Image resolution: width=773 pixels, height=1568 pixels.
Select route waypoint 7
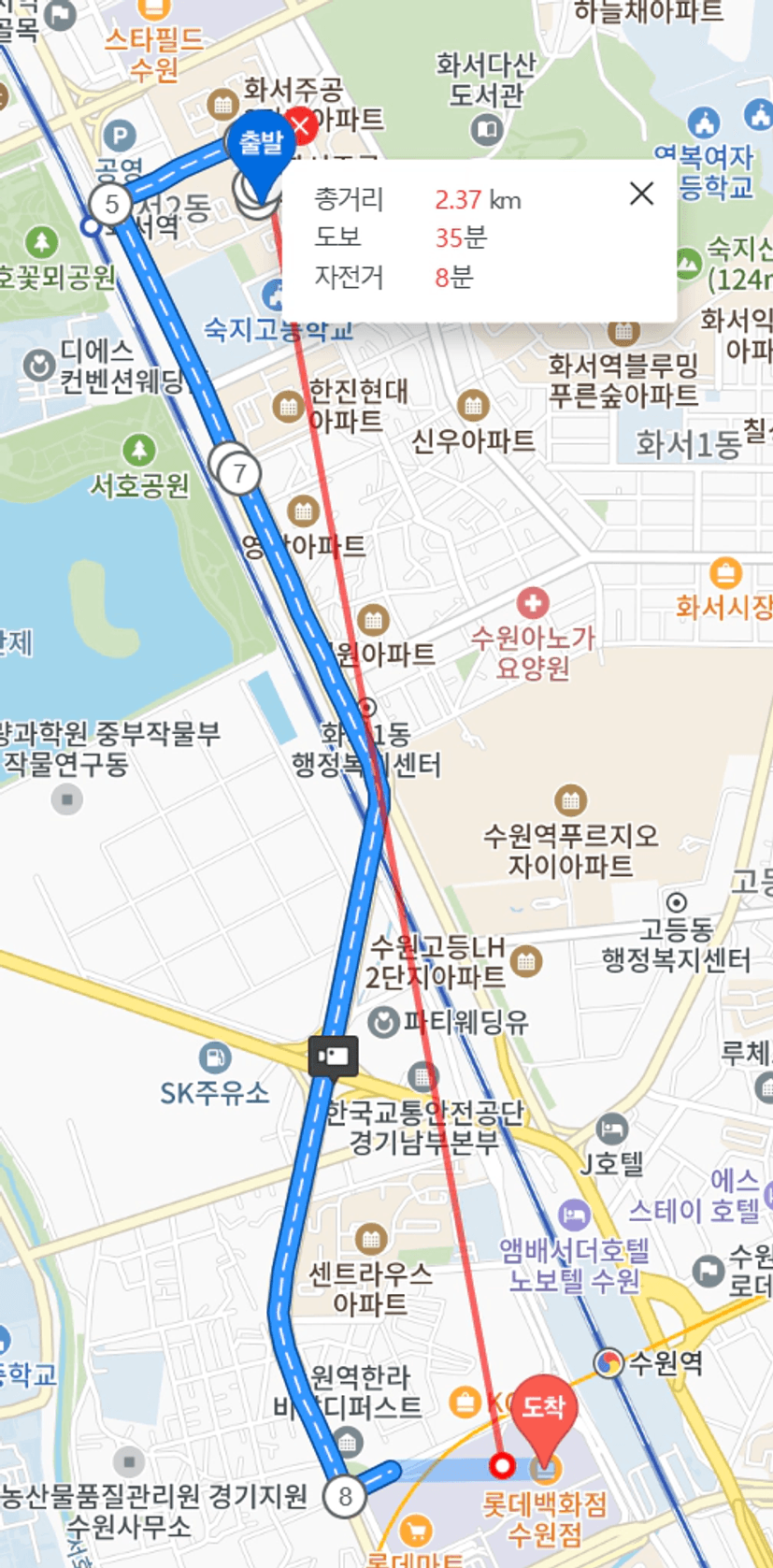coord(239,473)
